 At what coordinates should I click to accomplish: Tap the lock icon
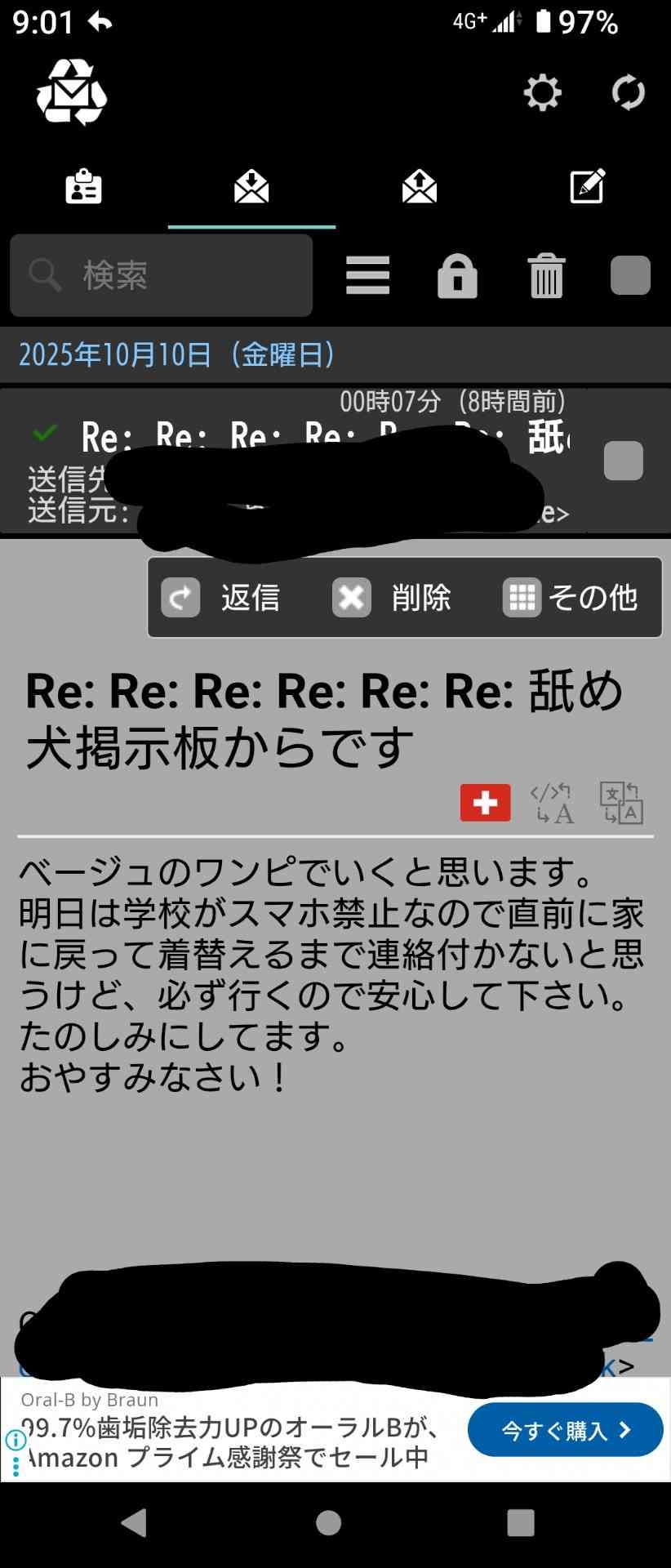click(457, 275)
